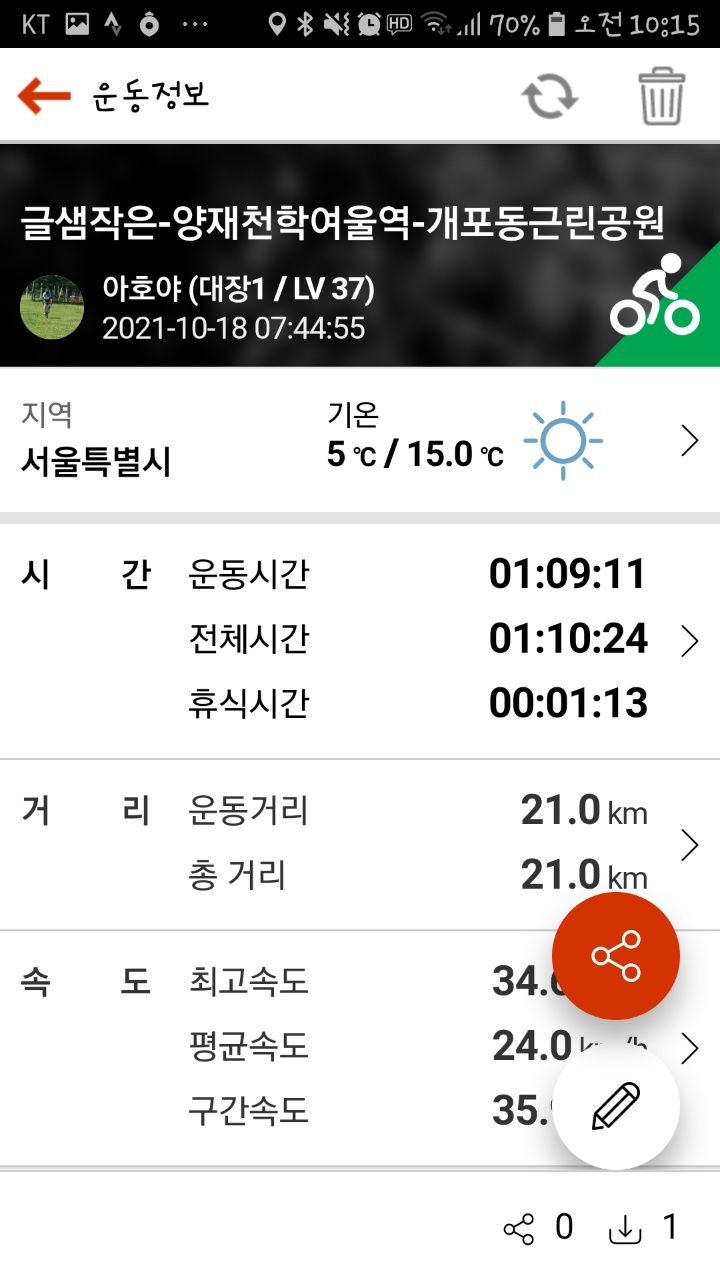The height and width of the screenshot is (1280, 720).
Task: Tap the pencil edit floating button
Action: point(616,1106)
